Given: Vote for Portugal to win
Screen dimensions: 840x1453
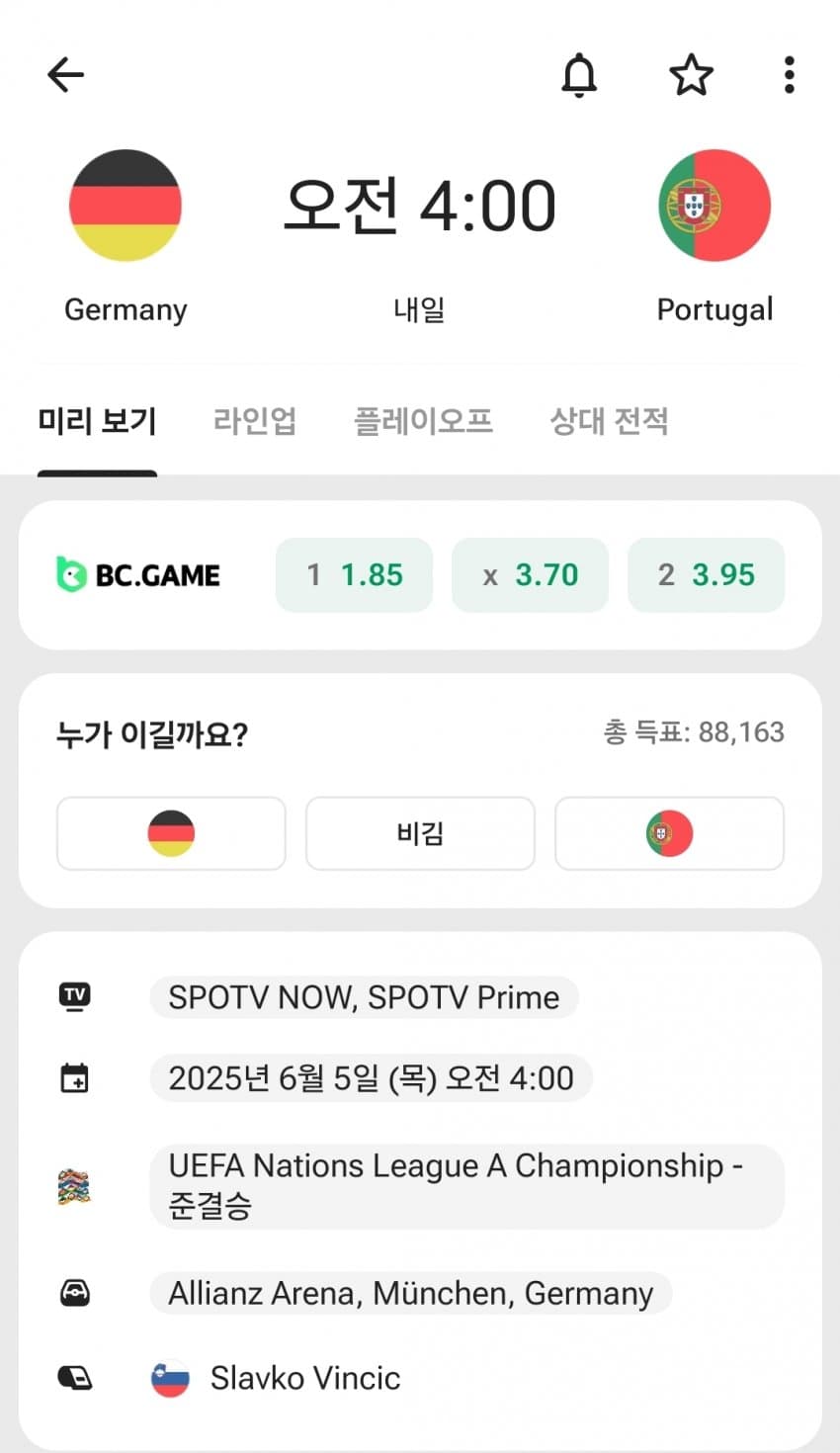Looking at the screenshot, I should point(669,833).
